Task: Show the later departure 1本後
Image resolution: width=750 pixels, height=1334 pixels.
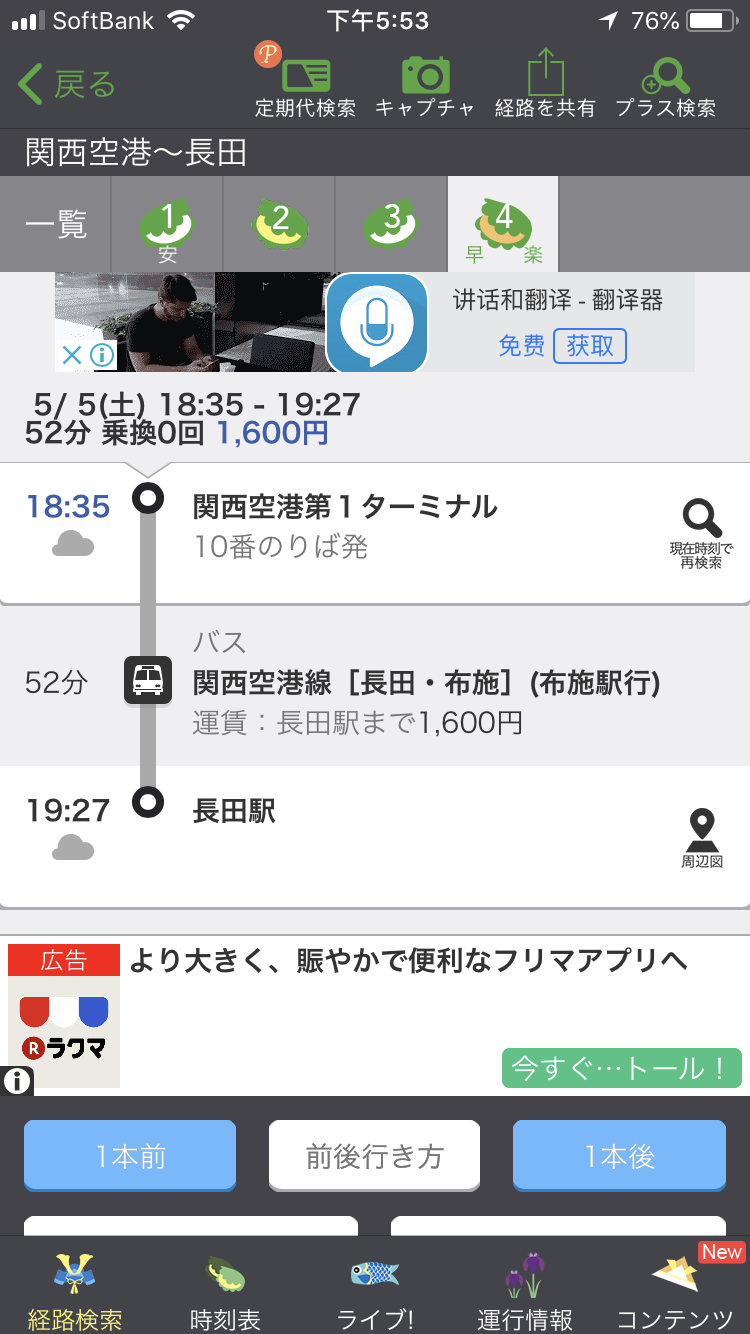Action: point(619,1156)
